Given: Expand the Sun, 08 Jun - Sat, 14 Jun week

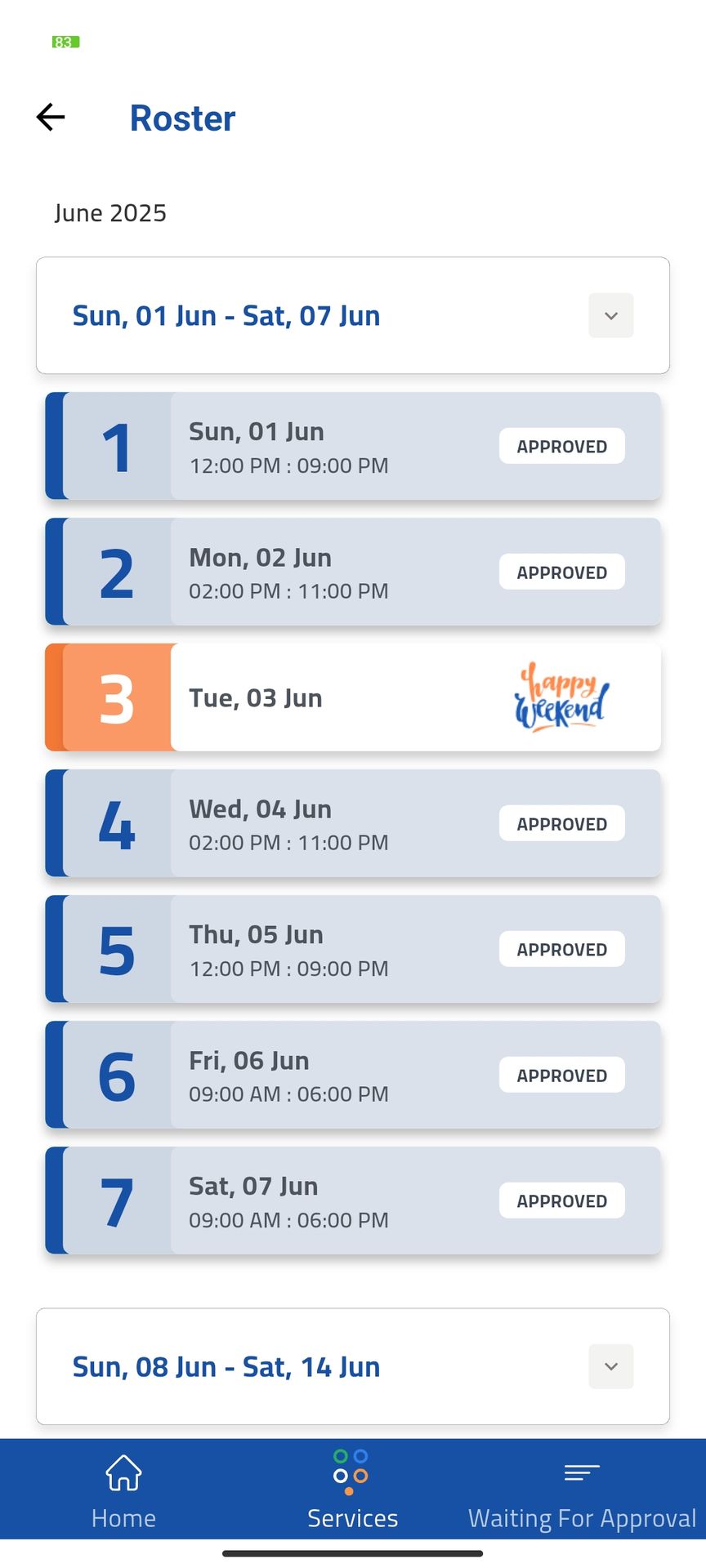Looking at the screenshot, I should coord(610,1366).
